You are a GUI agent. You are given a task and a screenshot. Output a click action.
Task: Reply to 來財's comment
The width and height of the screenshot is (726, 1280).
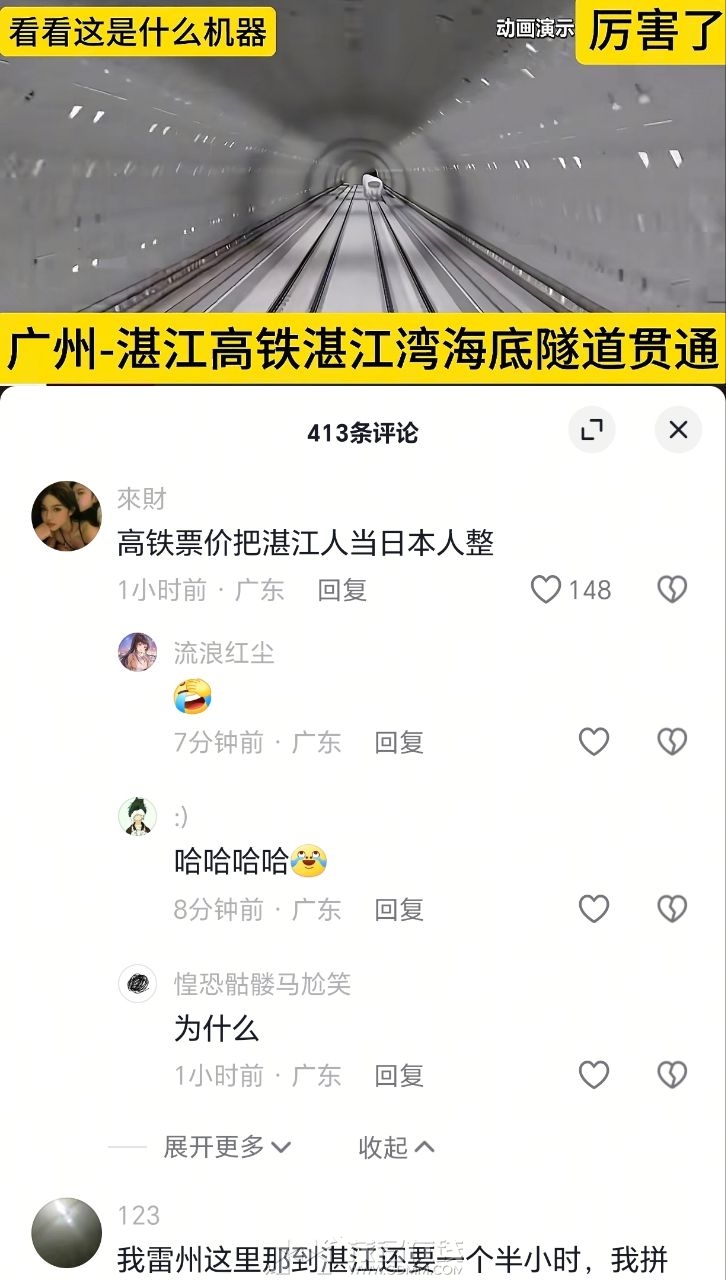point(342,590)
